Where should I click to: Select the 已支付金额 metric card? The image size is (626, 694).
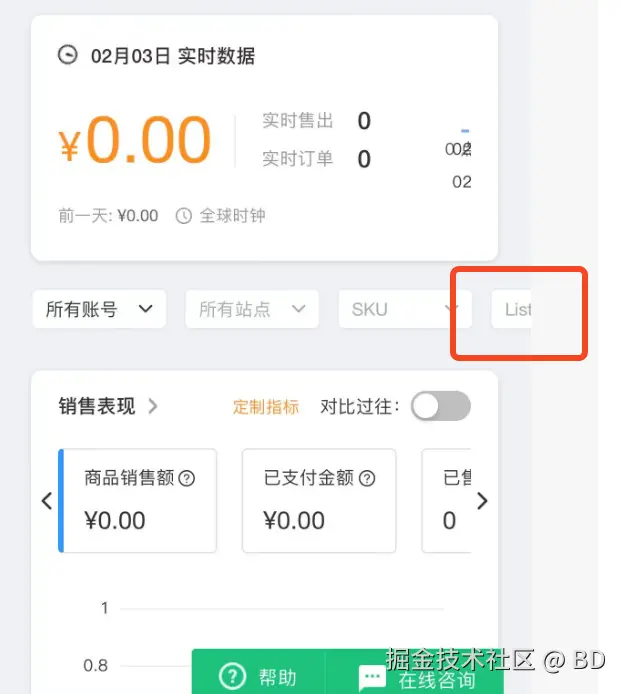coord(318,500)
